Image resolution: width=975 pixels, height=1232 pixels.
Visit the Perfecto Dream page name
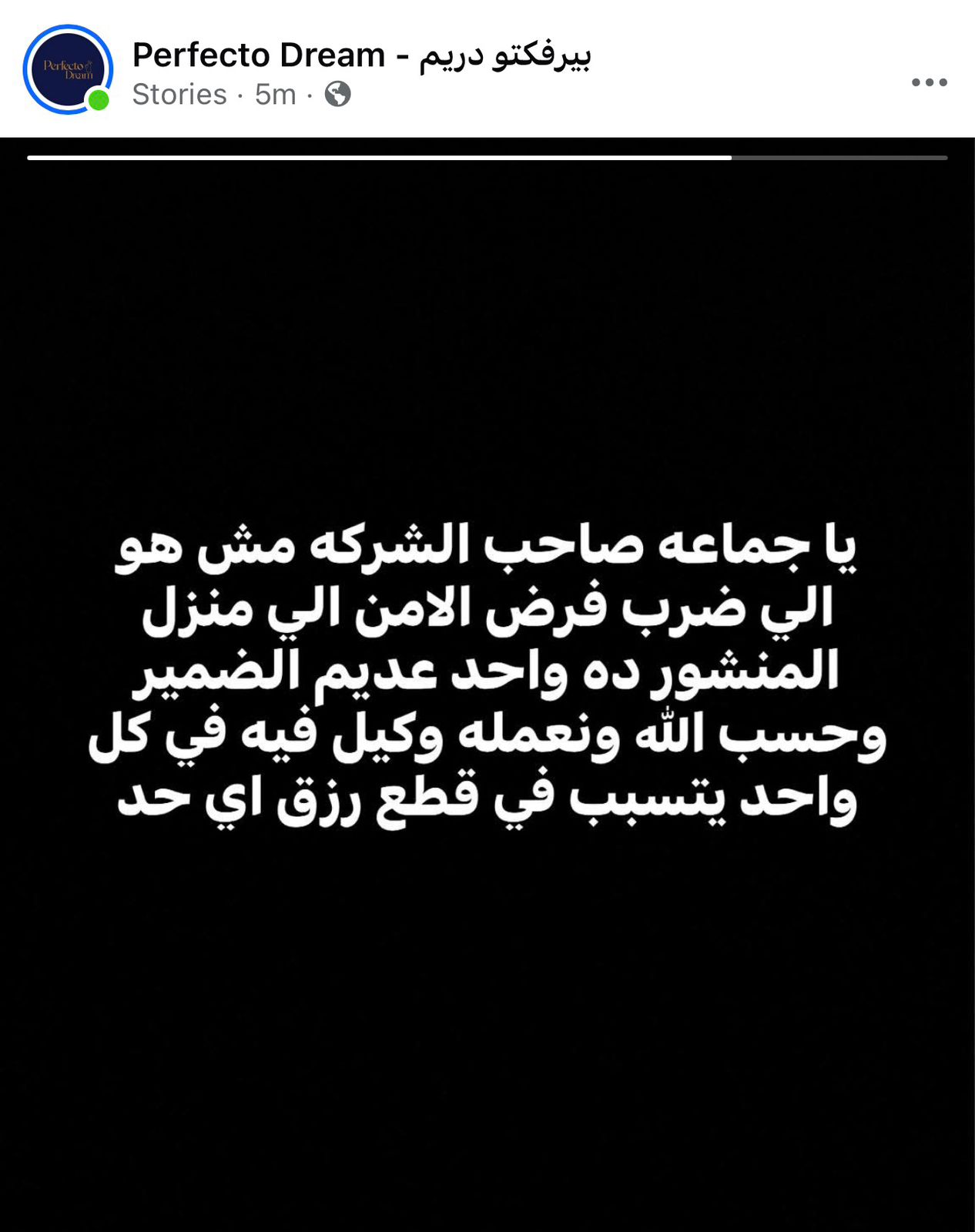pyautogui.click(x=361, y=55)
